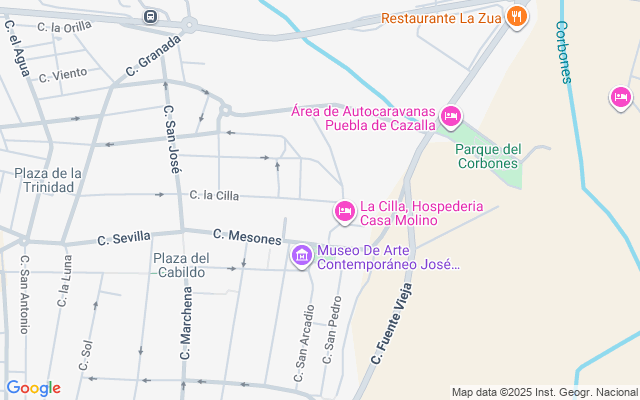The image size is (640, 400).
Task: Select the bus station icon near C. la Orilla
Action: coord(150,17)
